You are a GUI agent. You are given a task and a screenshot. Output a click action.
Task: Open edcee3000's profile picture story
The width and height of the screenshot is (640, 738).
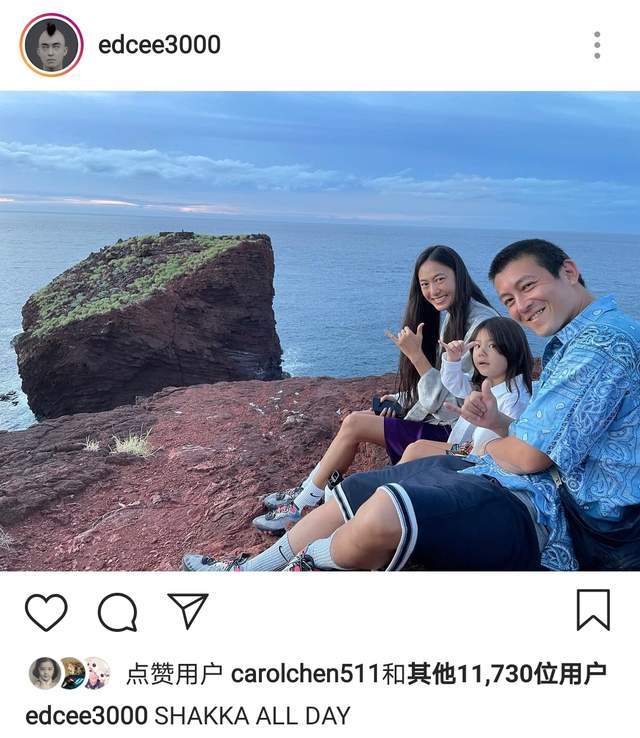click(51, 45)
